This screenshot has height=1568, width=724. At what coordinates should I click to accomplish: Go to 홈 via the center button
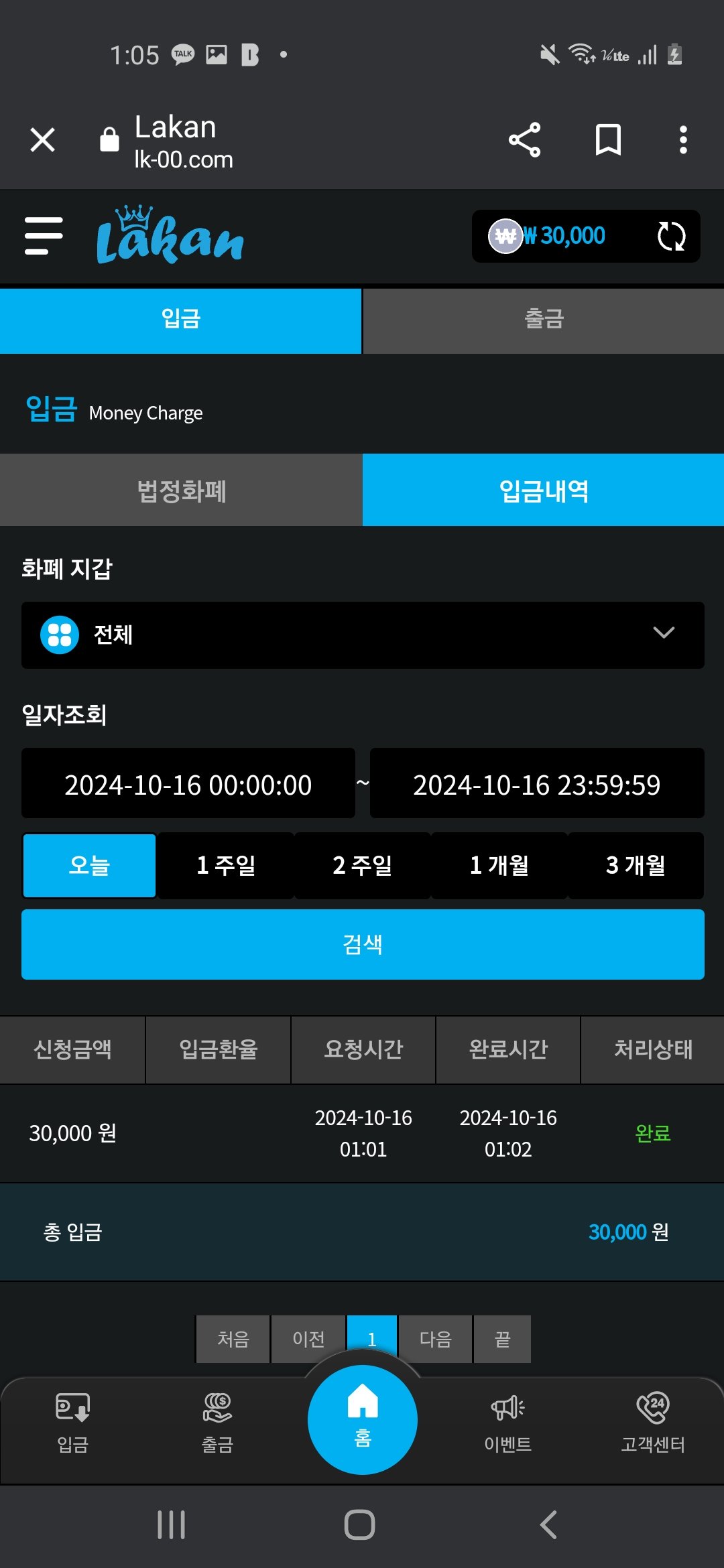tap(362, 1419)
